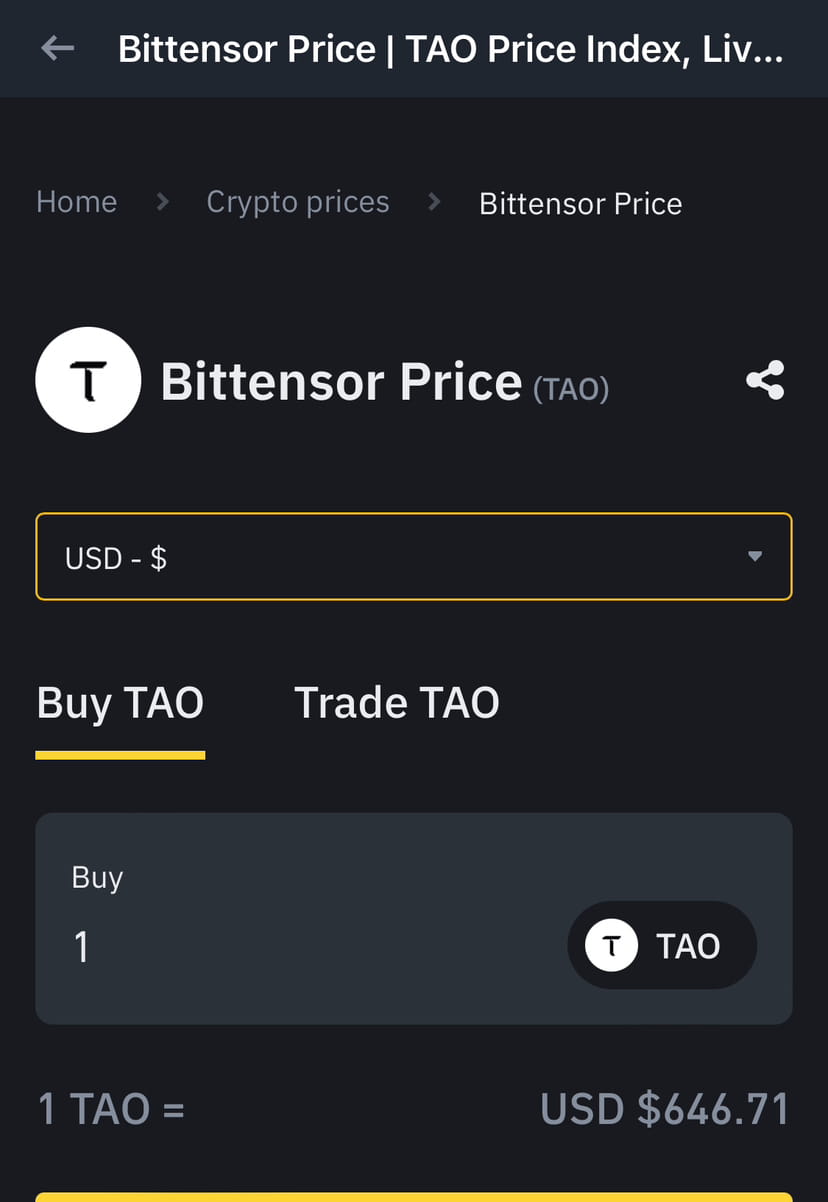Switch to the Buy TAO tab

(x=120, y=702)
